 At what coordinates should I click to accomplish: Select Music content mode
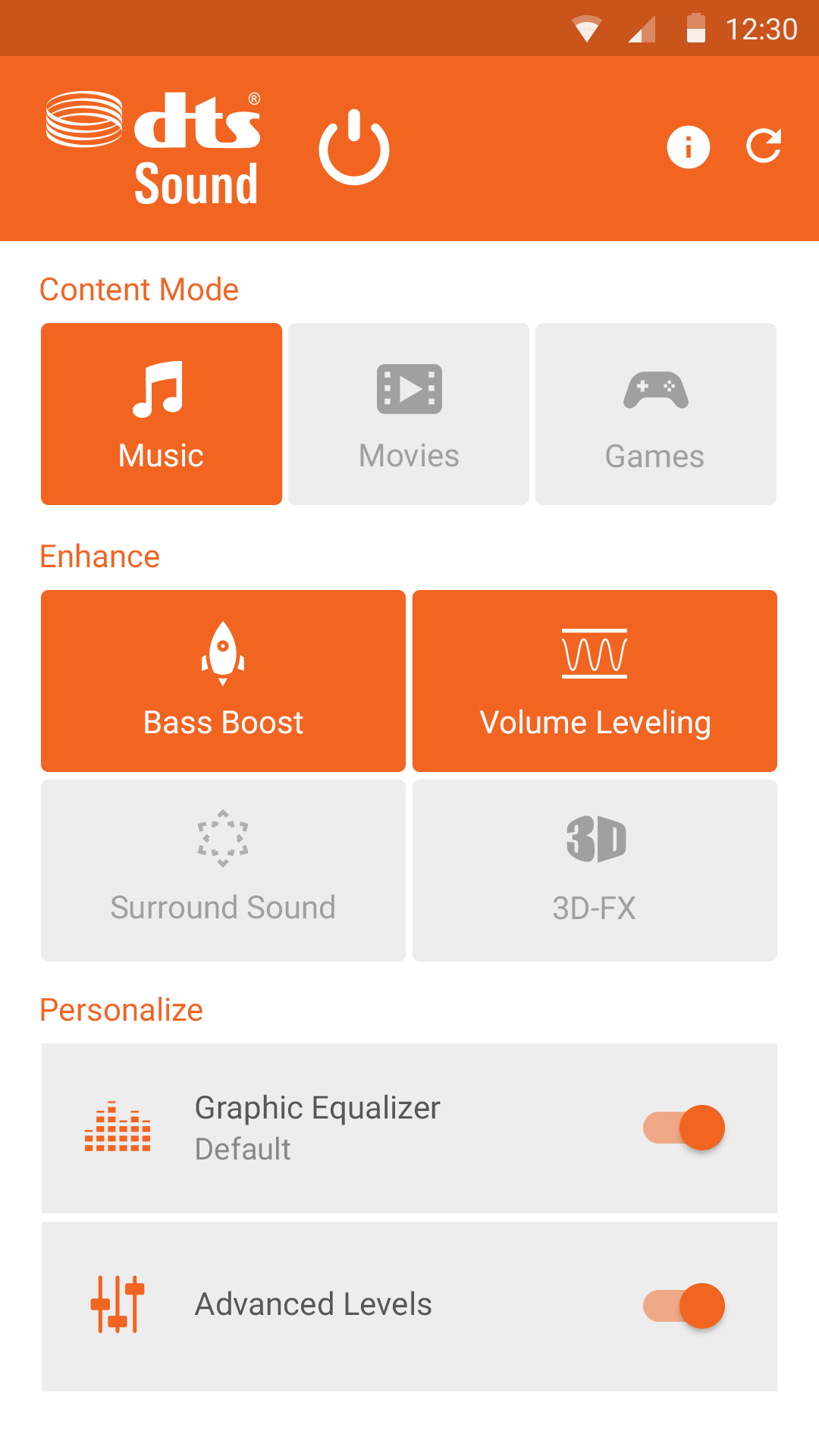point(162,414)
